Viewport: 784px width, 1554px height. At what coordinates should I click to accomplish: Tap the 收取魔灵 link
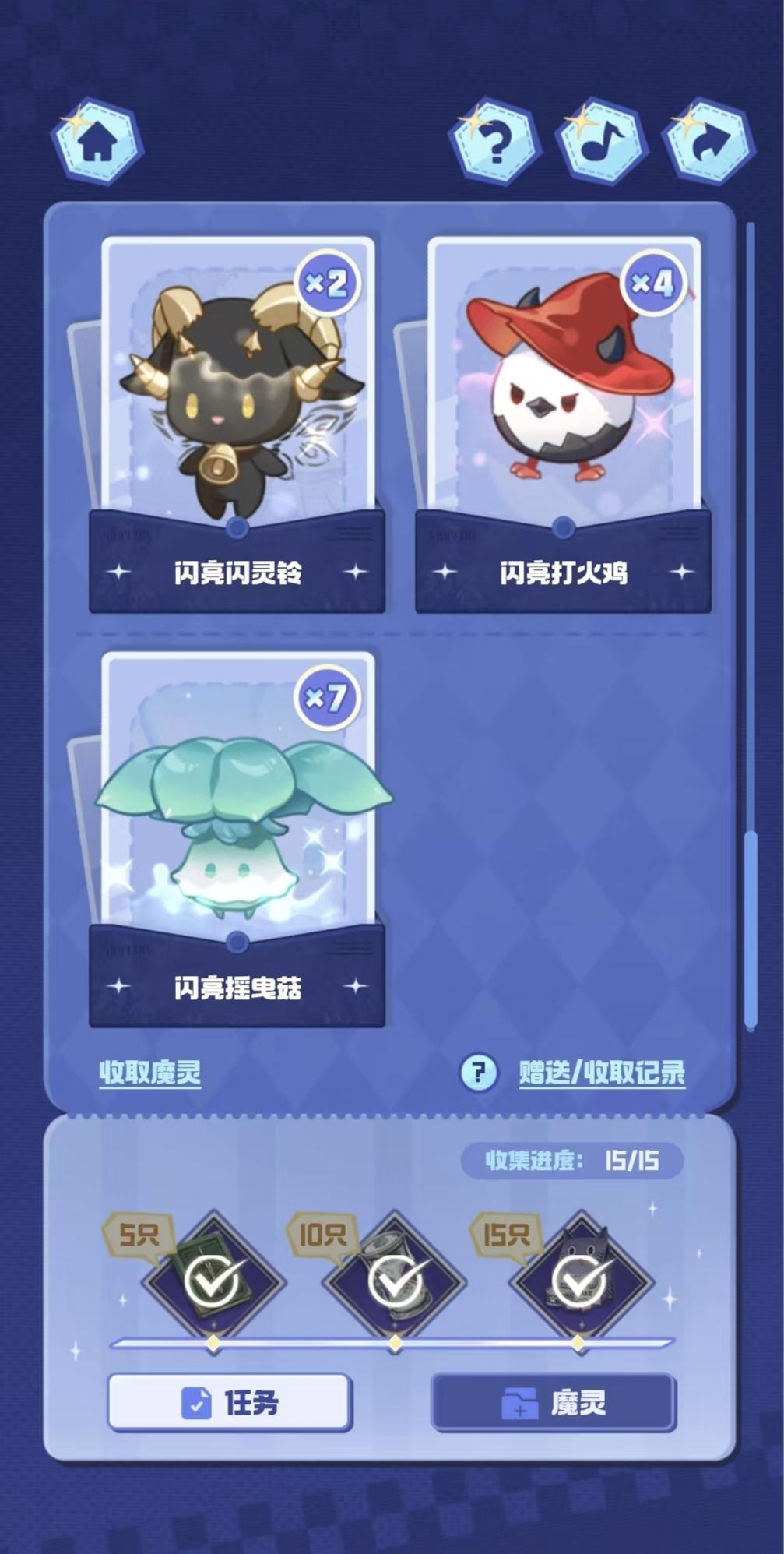(150, 1073)
